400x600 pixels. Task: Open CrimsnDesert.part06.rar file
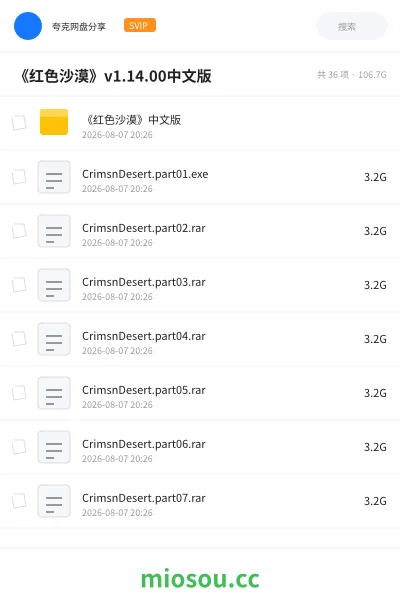pyautogui.click(x=144, y=444)
